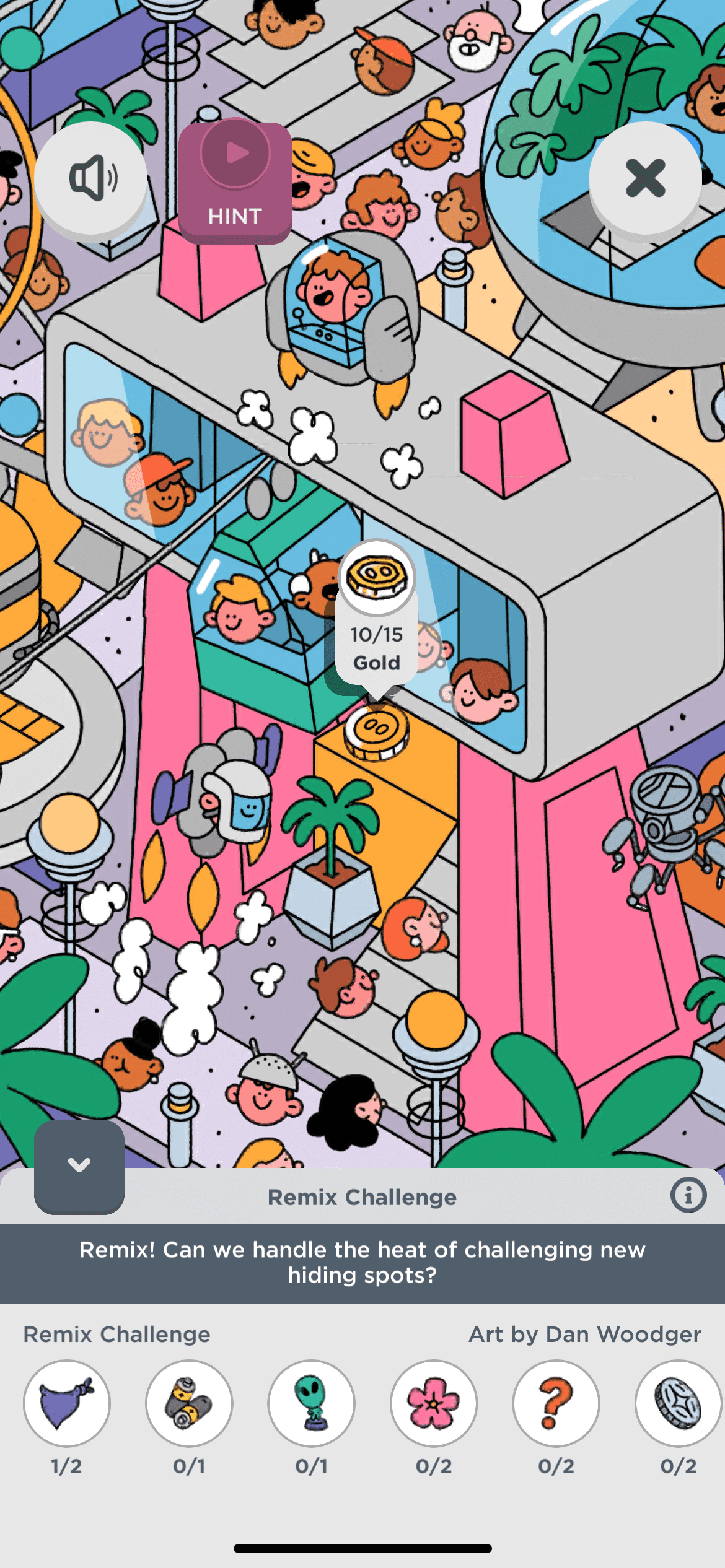Select the pink flower target item
The height and width of the screenshot is (1568, 725).
[x=434, y=1403]
